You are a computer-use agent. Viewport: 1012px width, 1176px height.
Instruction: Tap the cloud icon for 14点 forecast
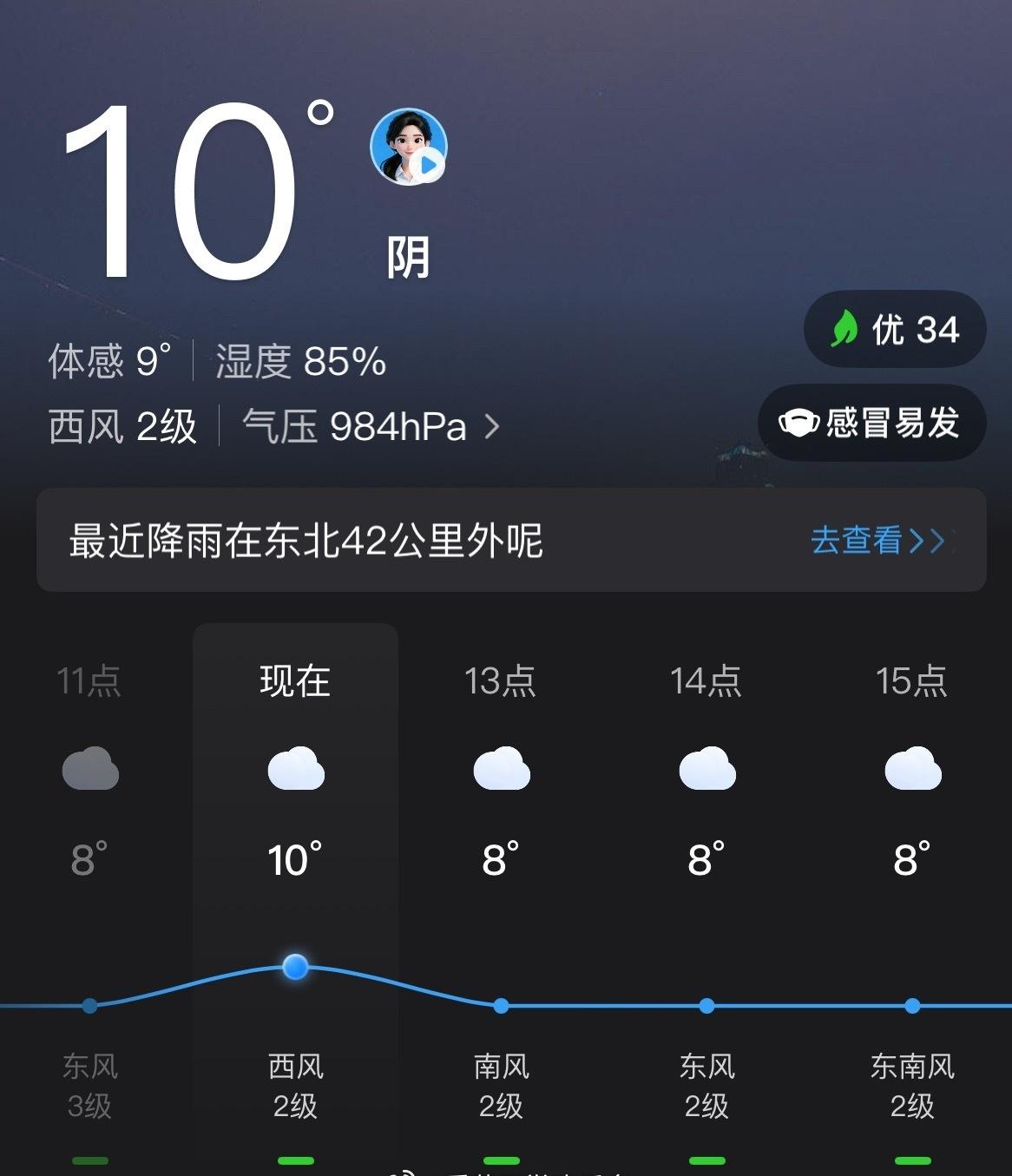click(x=706, y=768)
